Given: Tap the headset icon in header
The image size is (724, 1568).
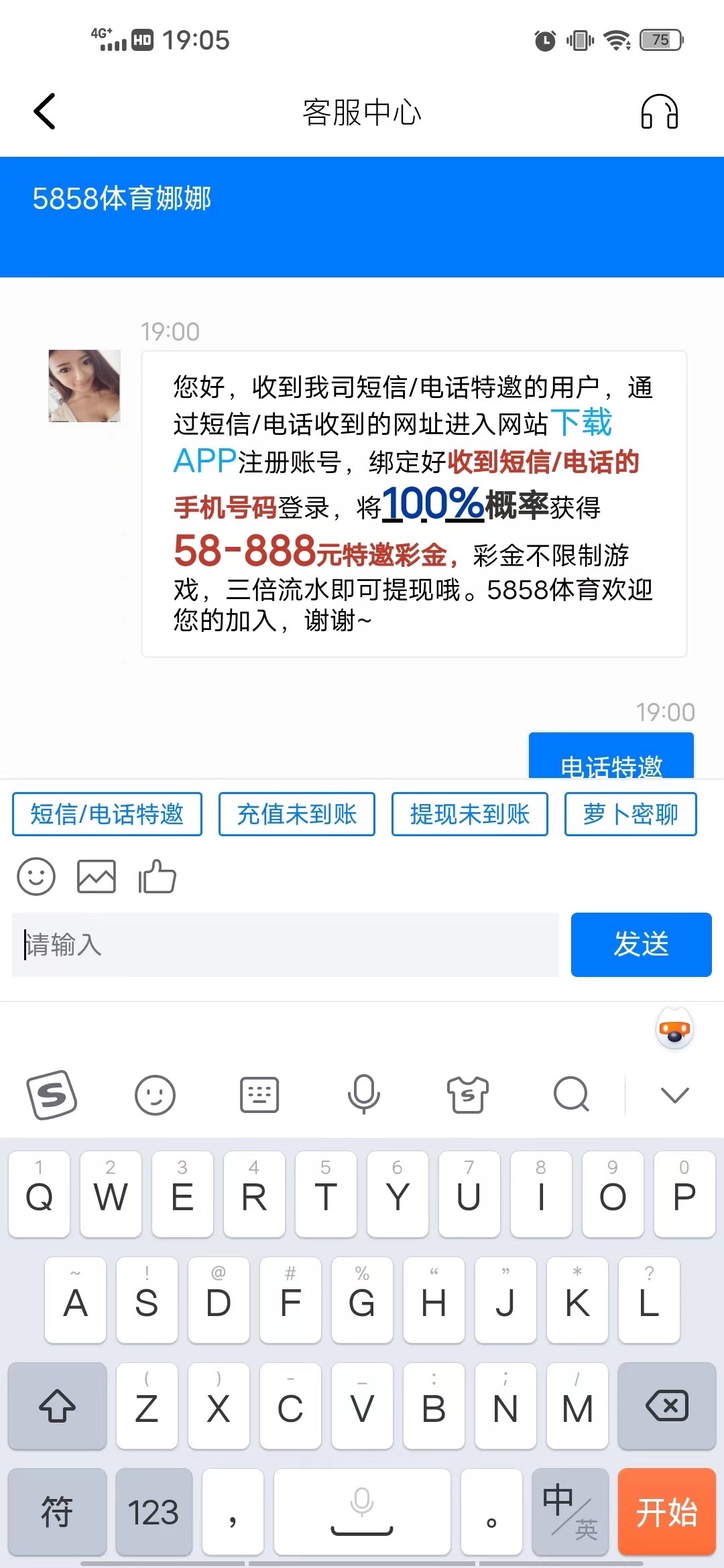Looking at the screenshot, I should 659,112.
